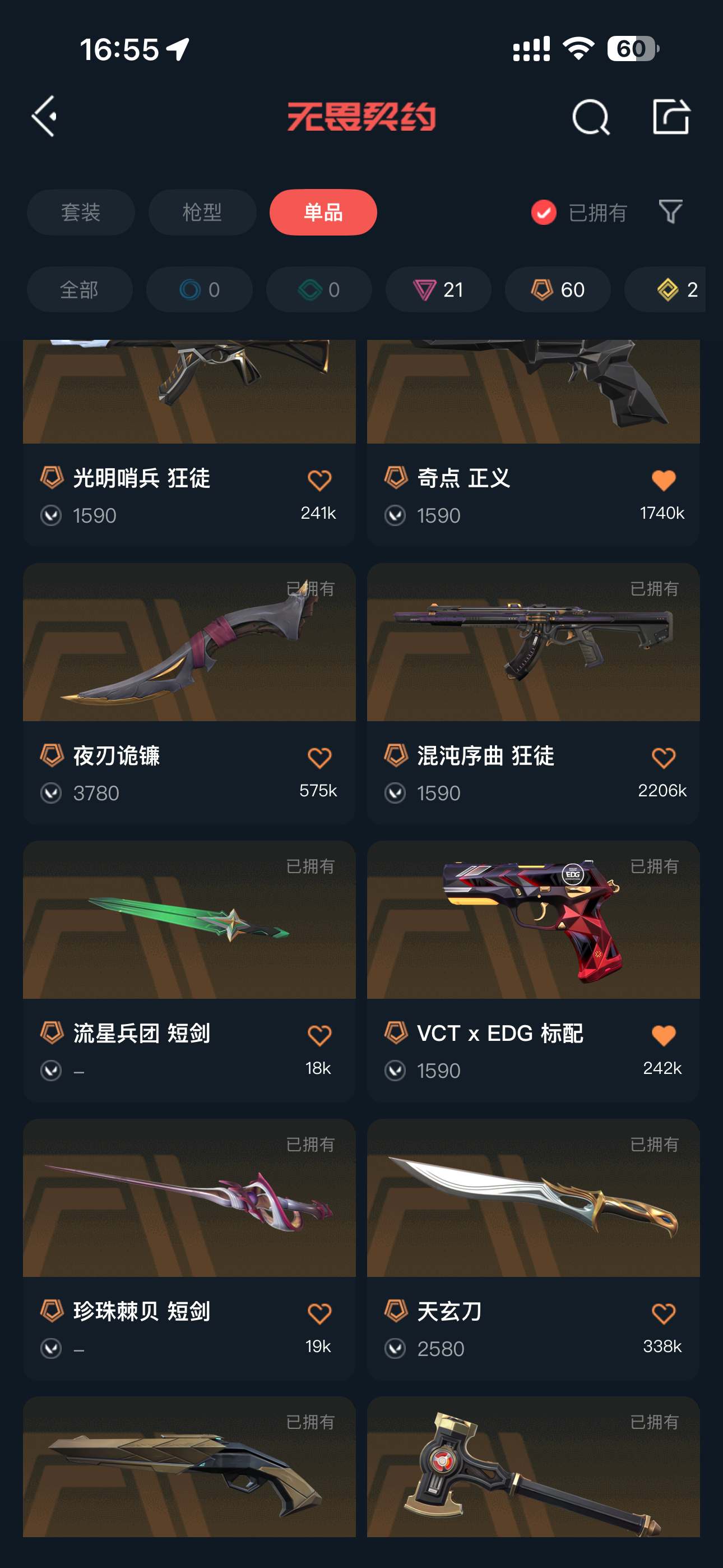Screen dimensions: 723x1568
Task: Go back using the arrow
Action: (44, 116)
